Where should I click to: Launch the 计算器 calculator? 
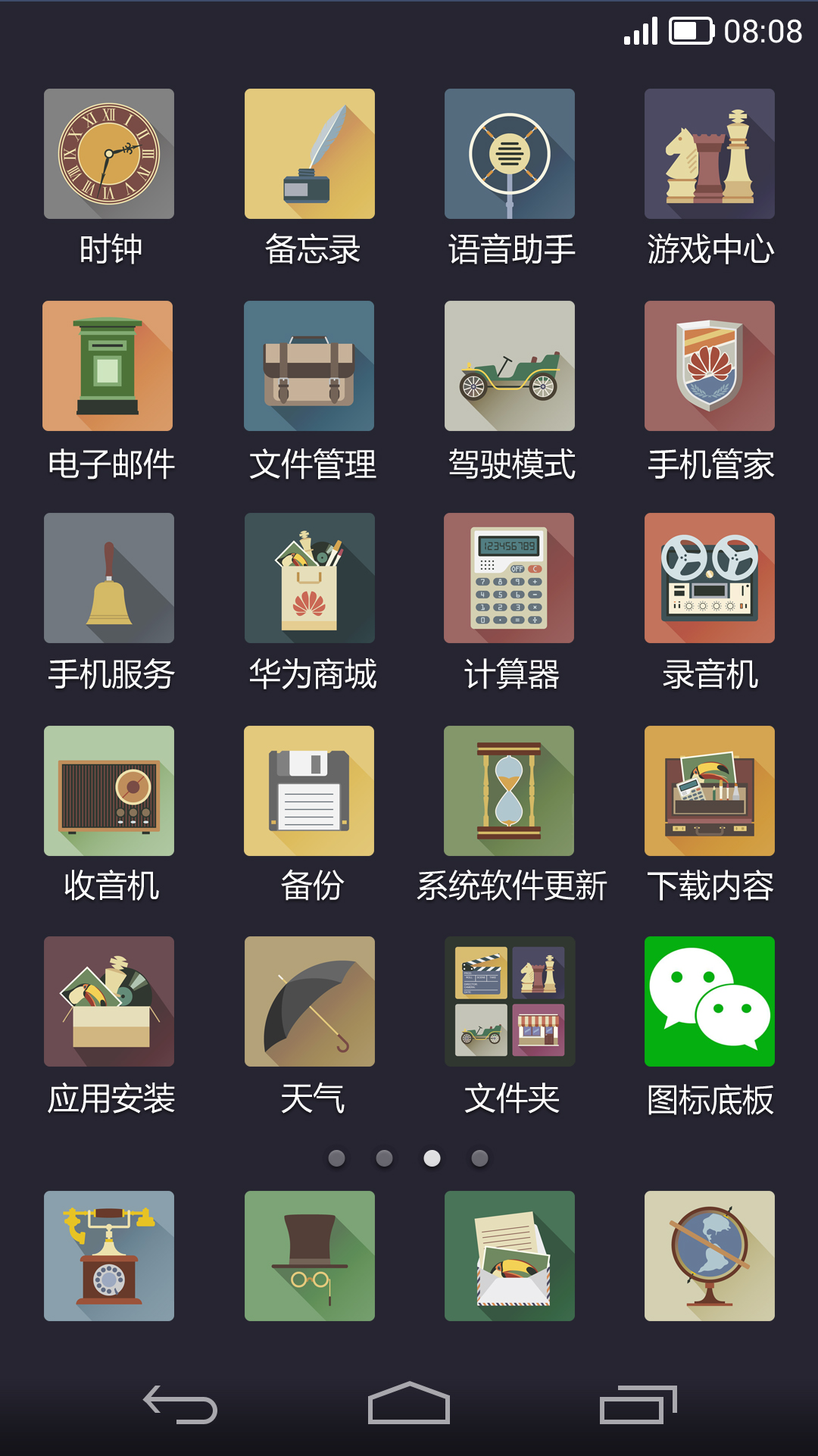click(509, 577)
